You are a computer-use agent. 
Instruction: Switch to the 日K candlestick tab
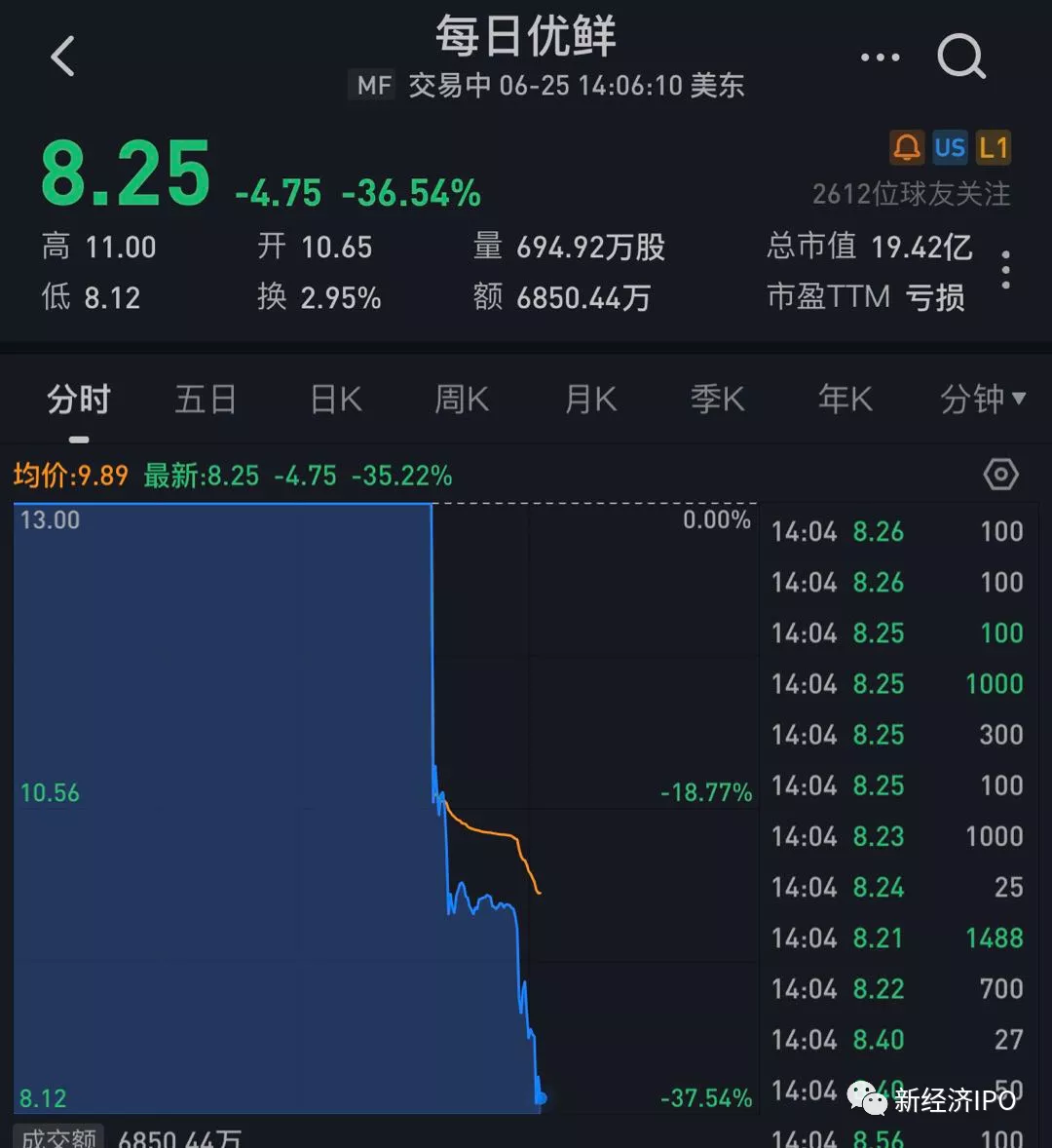(335, 399)
